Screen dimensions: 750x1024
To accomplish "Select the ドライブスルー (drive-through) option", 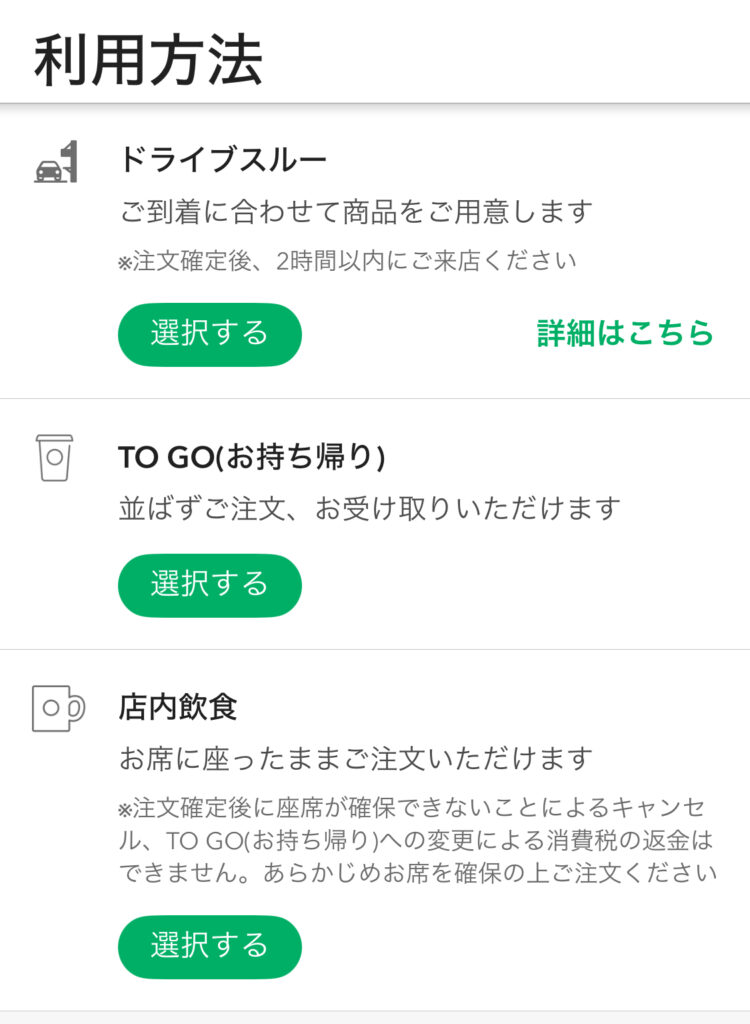I will [210, 334].
